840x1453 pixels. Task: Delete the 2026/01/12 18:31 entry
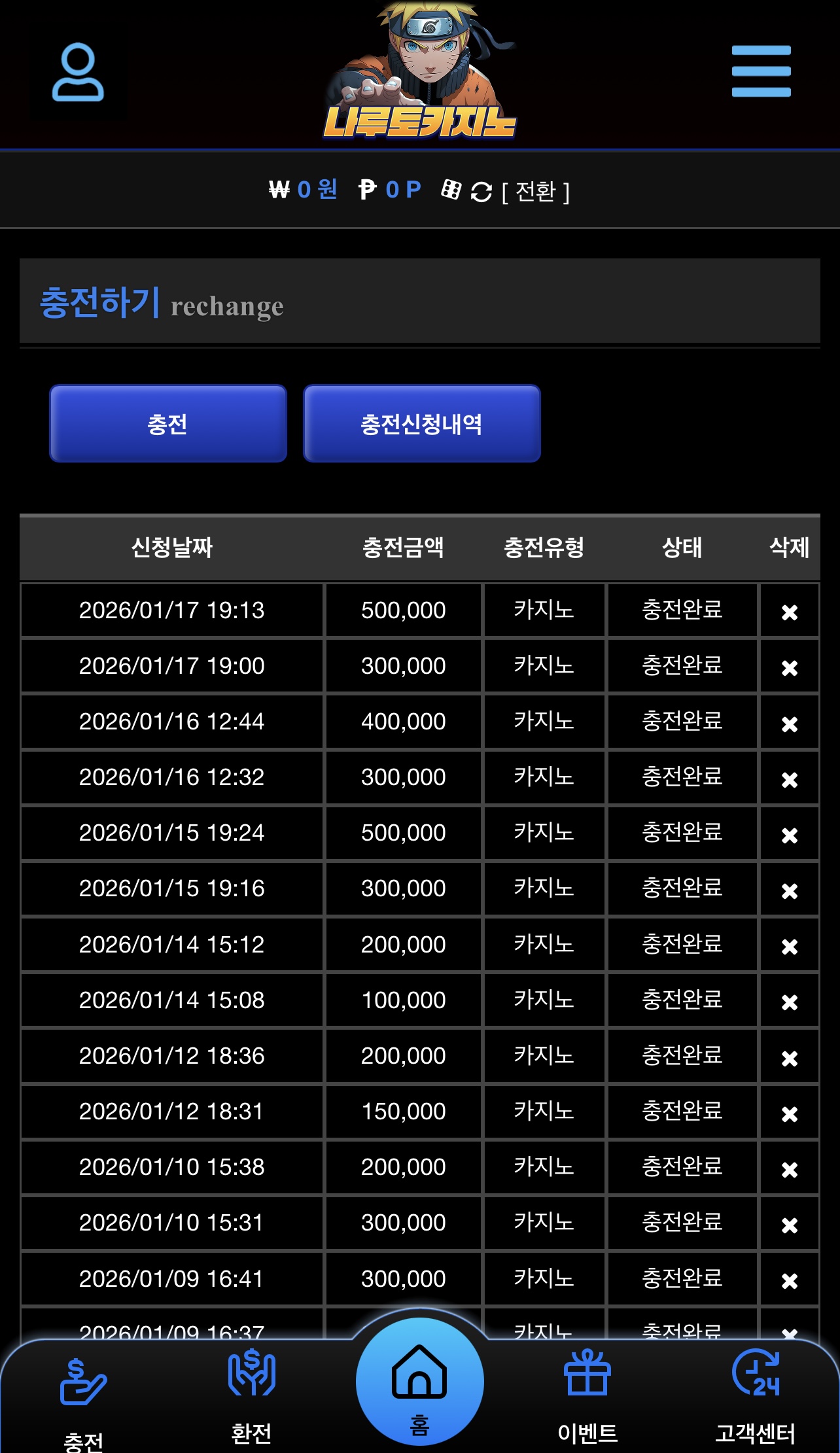[790, 1113]
